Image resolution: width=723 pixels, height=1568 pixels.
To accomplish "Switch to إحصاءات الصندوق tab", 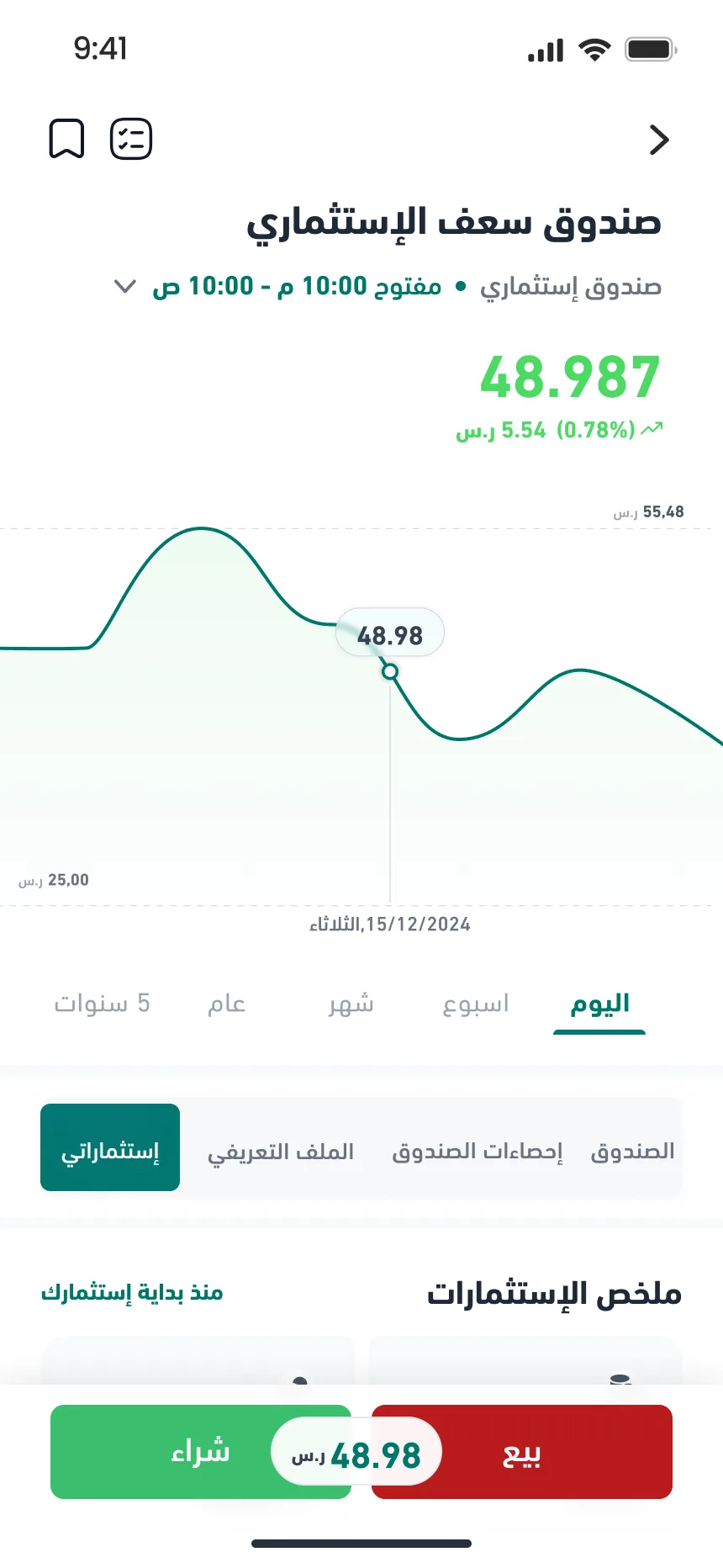I will [x=477, y=1150].
